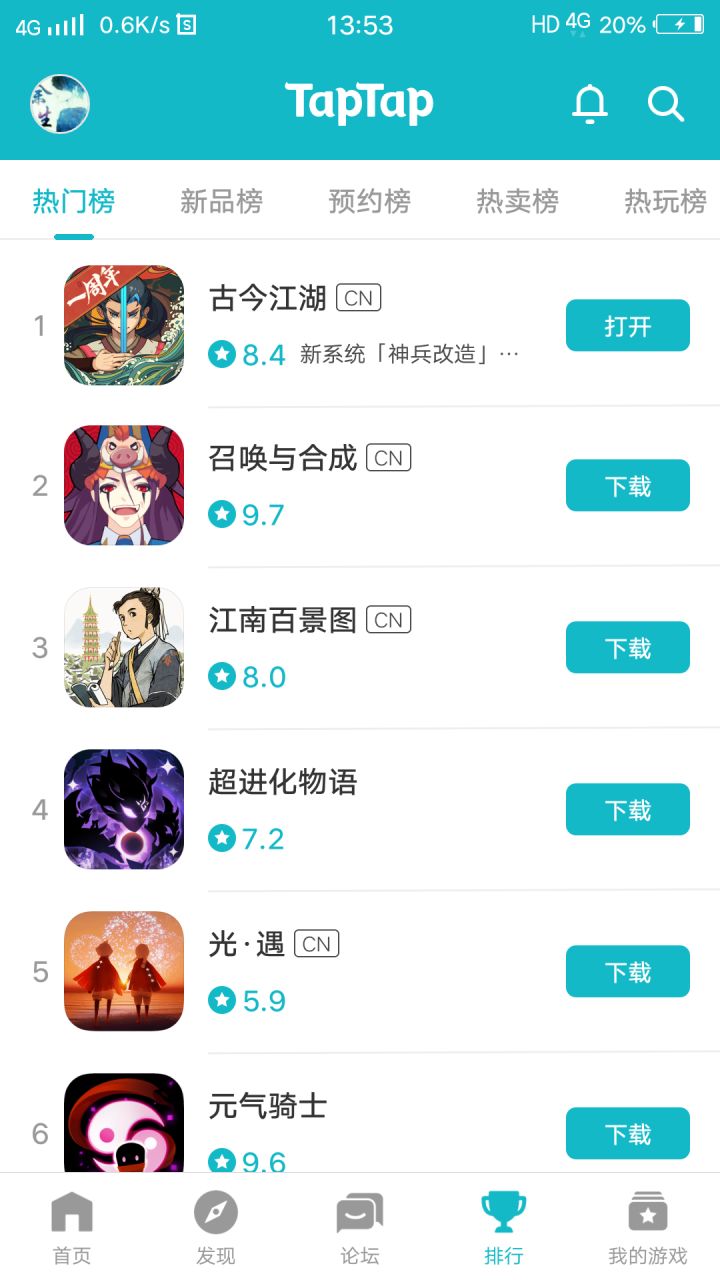Tap the search magnifier icon
Viewport: 720px width, 1280px height.
(x=665, y=104)
